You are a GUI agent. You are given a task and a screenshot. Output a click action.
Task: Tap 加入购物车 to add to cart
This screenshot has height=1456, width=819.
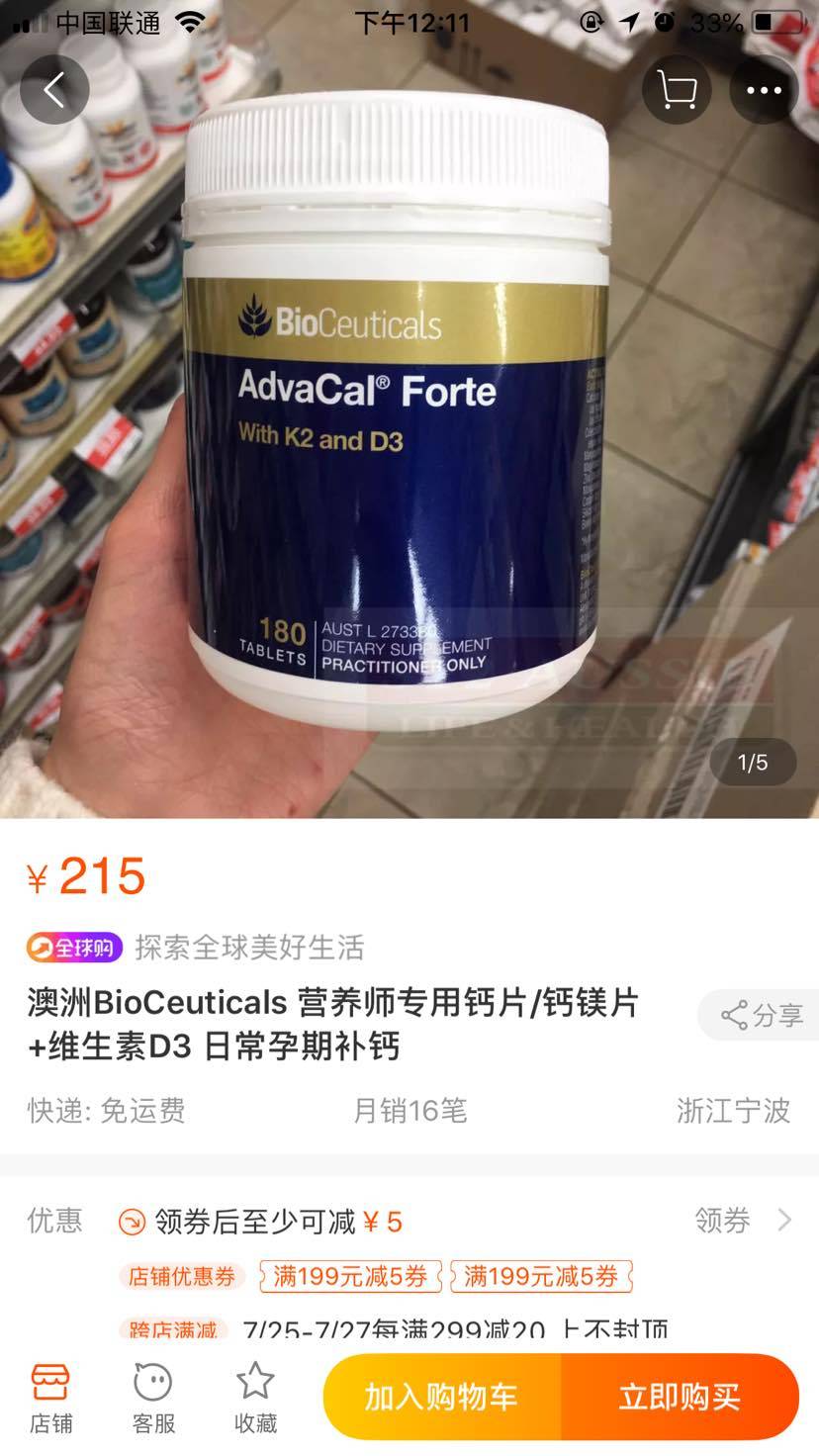pos(441,1397)
